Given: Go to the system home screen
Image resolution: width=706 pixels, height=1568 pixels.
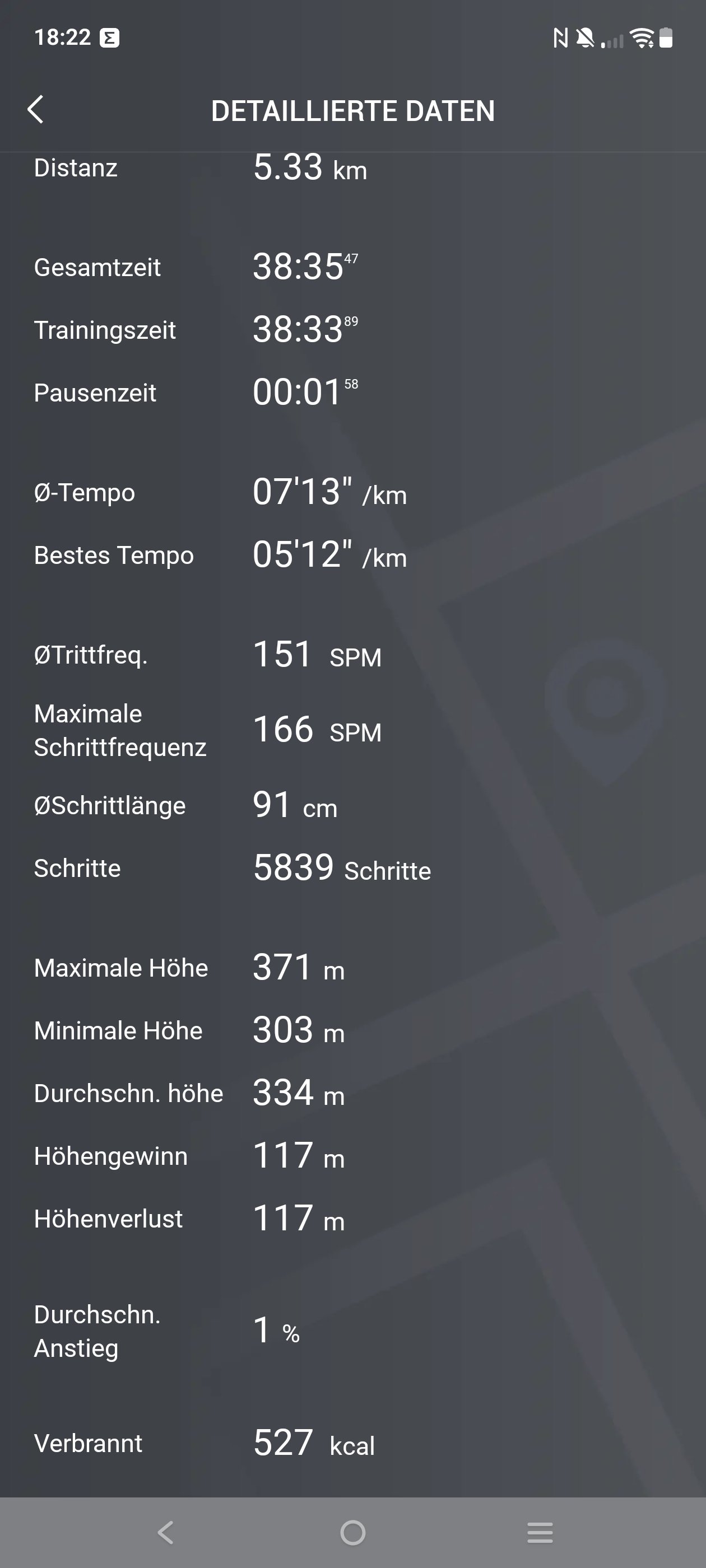Looking at the screenshot, I should click(x=352, y=1532).
